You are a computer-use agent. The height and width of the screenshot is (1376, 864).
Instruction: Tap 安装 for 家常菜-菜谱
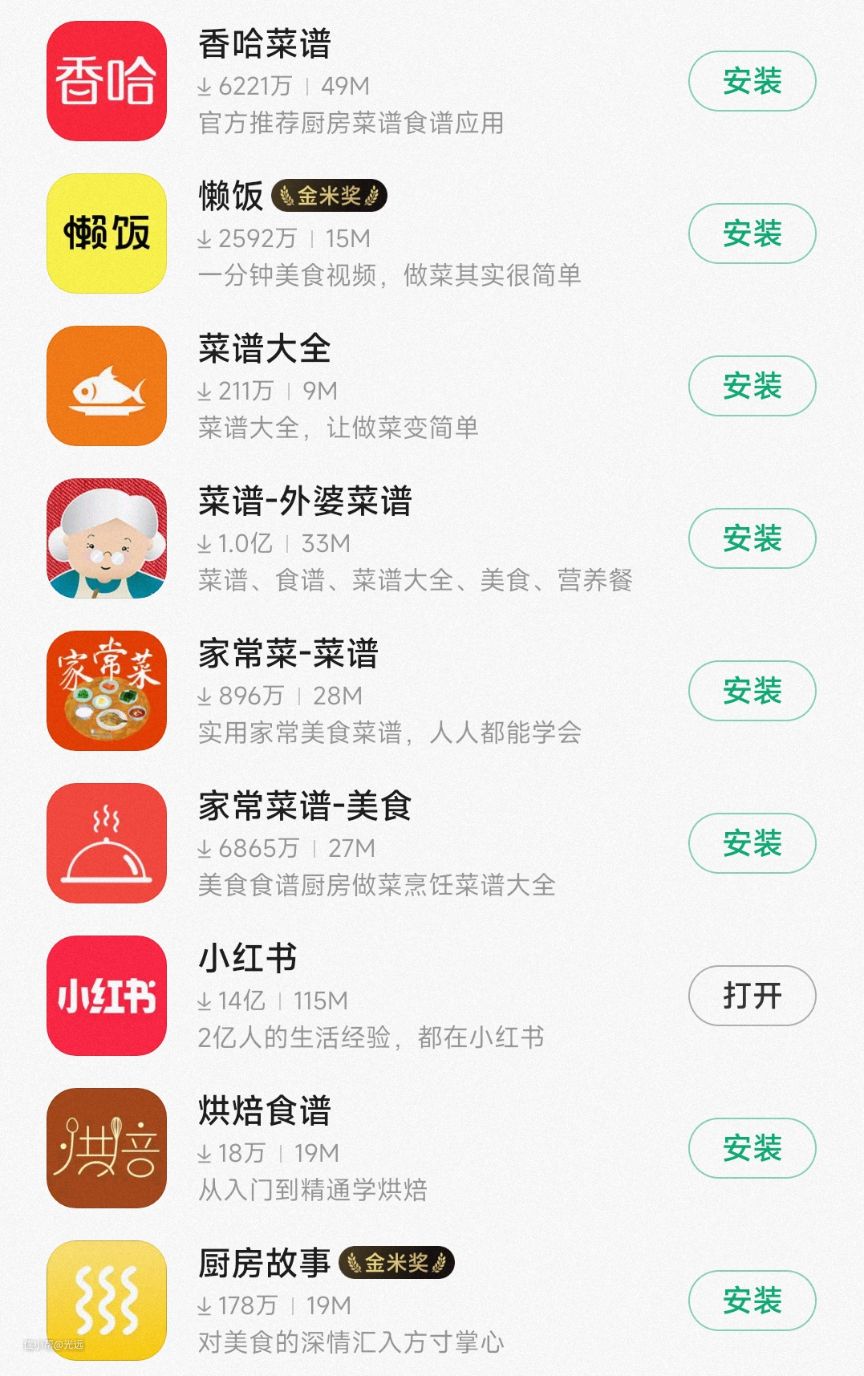(x=752, y=691)
